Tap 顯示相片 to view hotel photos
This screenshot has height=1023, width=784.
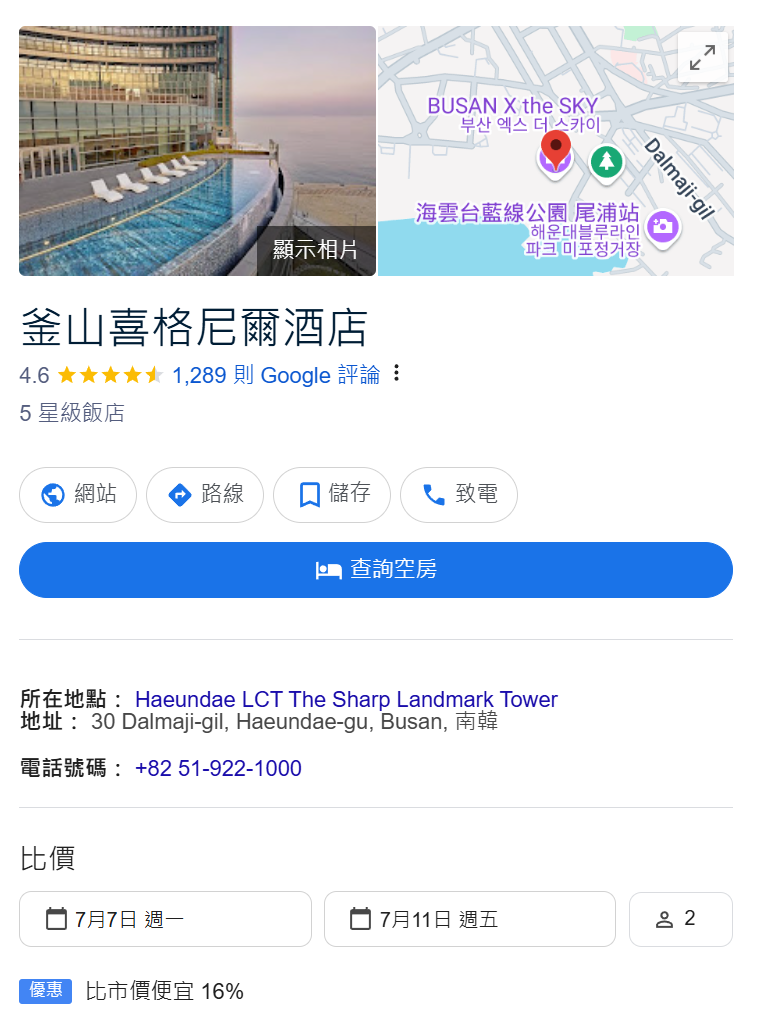(315, 250)
